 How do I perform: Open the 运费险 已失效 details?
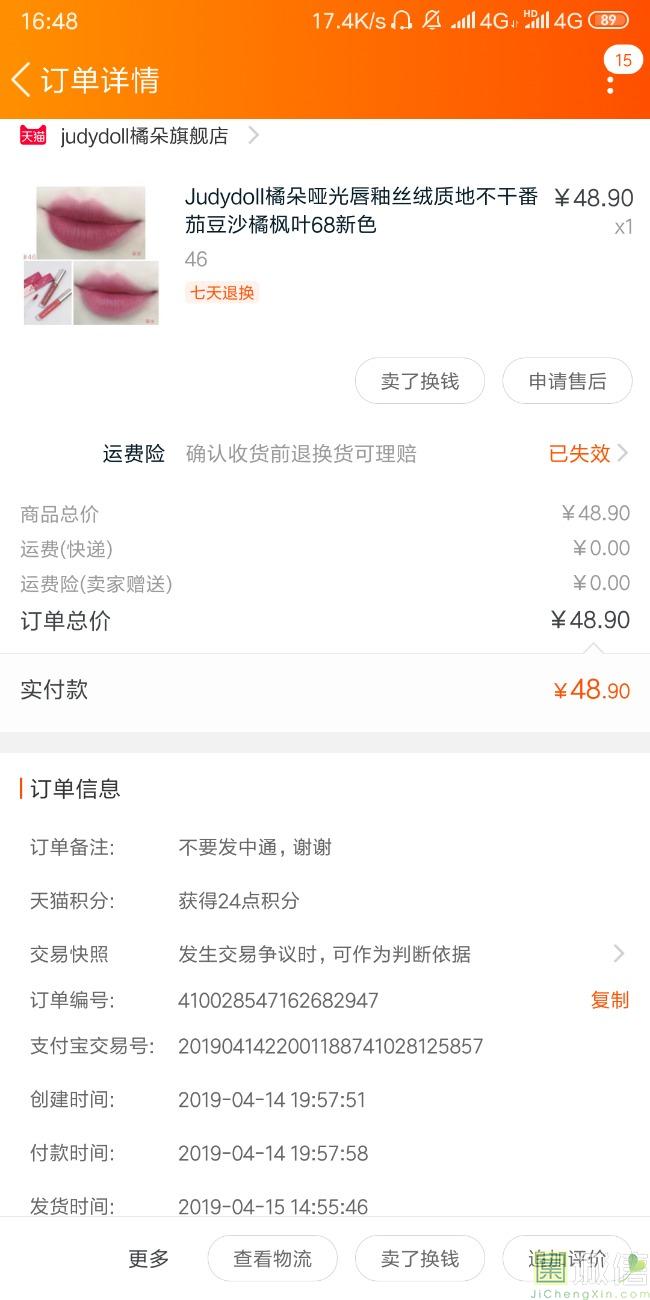coord(589,454)
